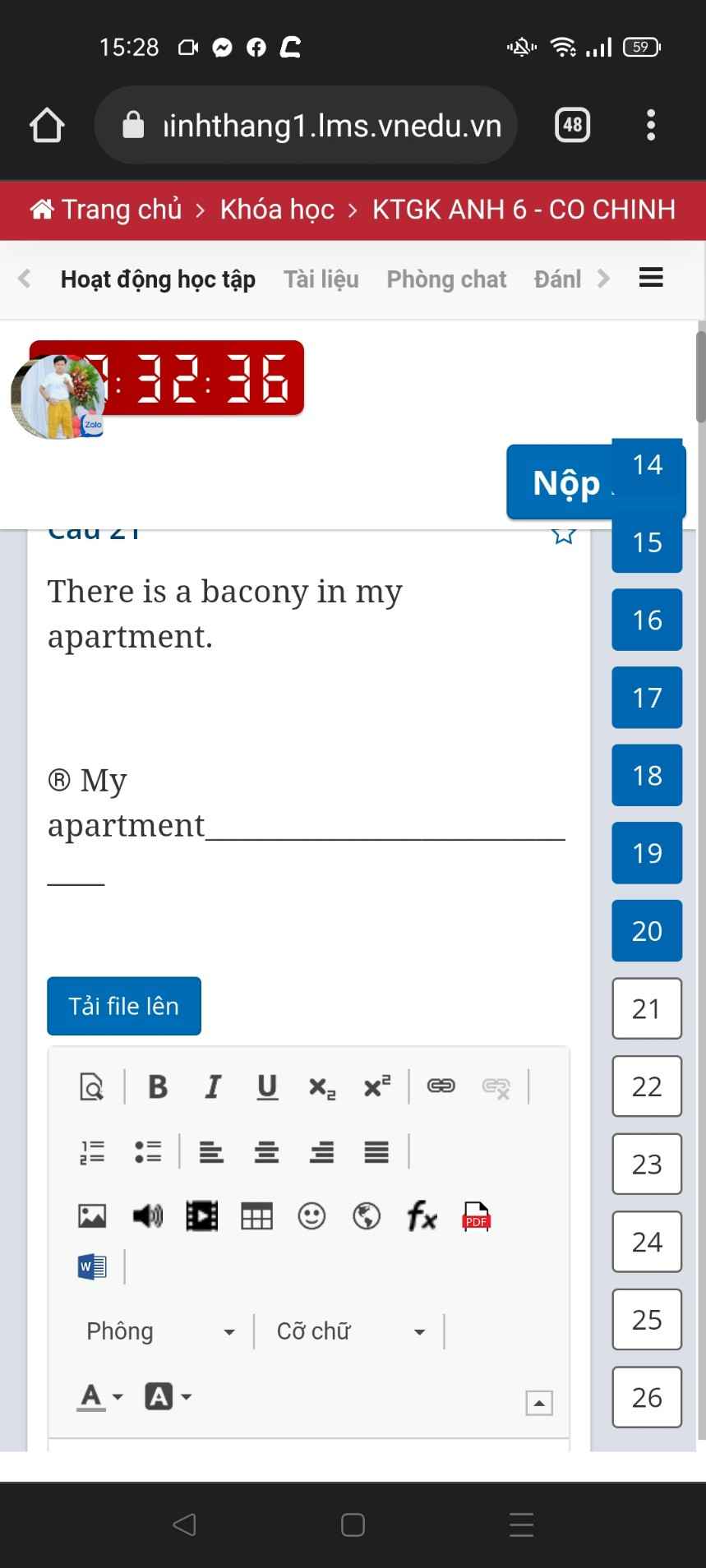Open the Cỡ chữ font size dropdown

coord(350,1331)
